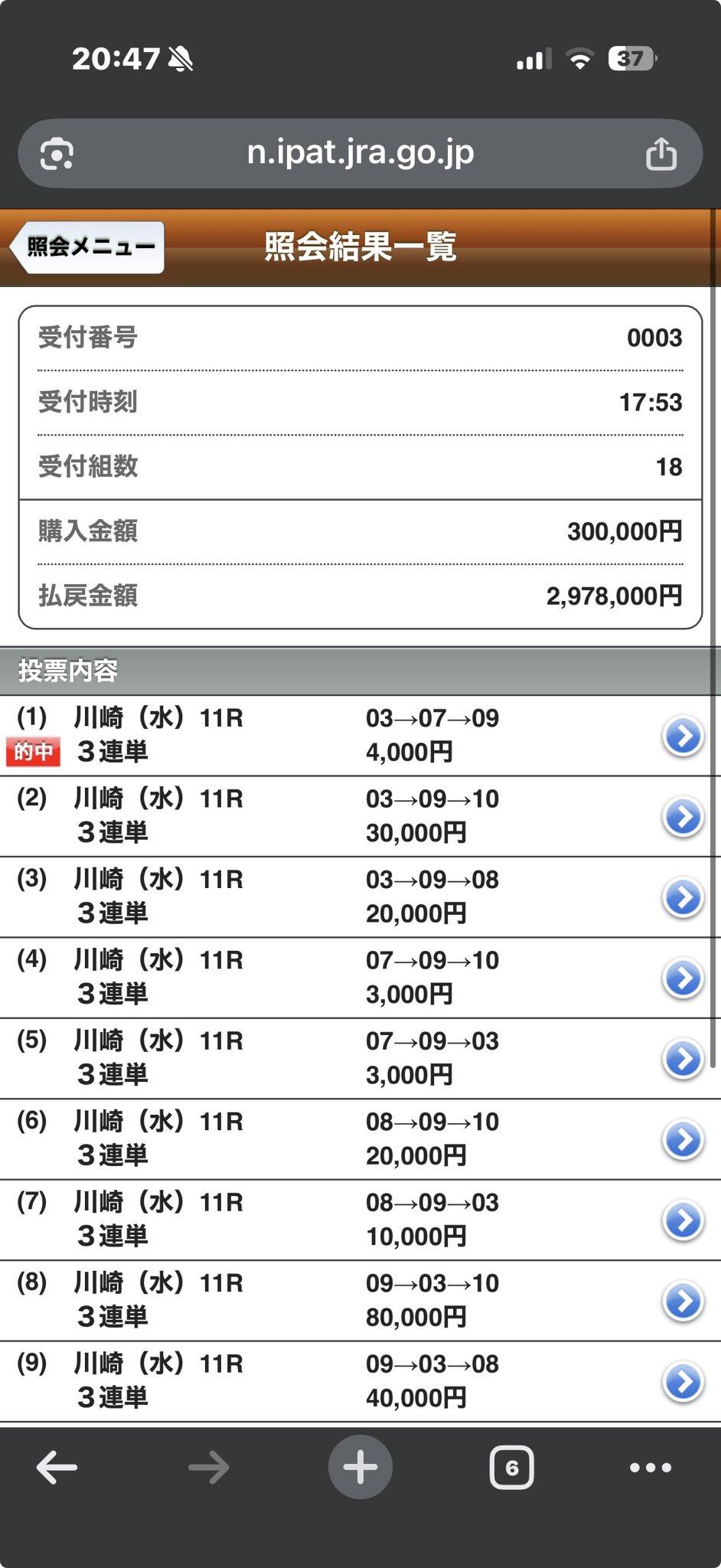Open the browser's more options menu

pyautogui.click(x=650, y=1468)
